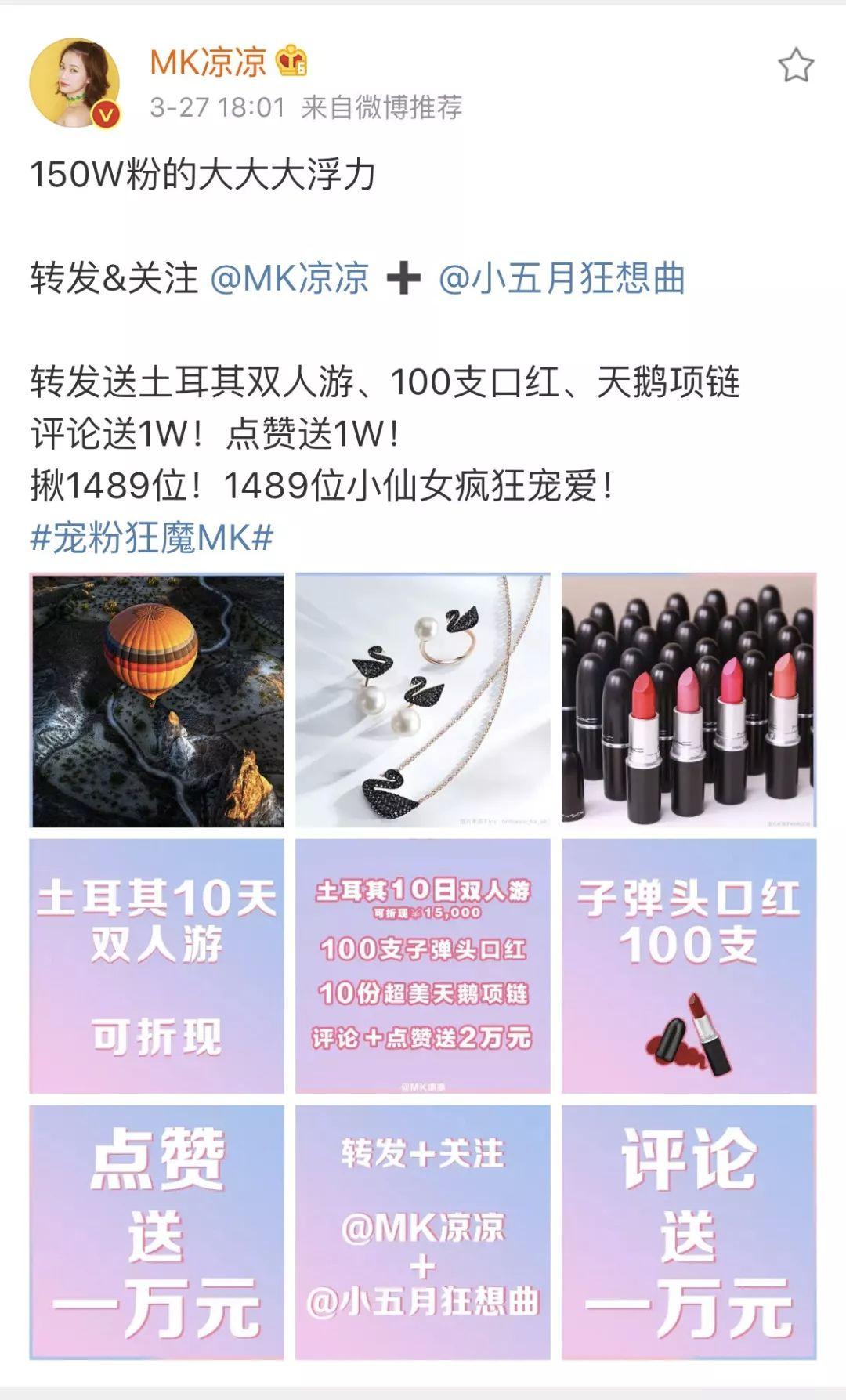
Task: Open the @小五月狂想曲 mention link
Action: 562,279
